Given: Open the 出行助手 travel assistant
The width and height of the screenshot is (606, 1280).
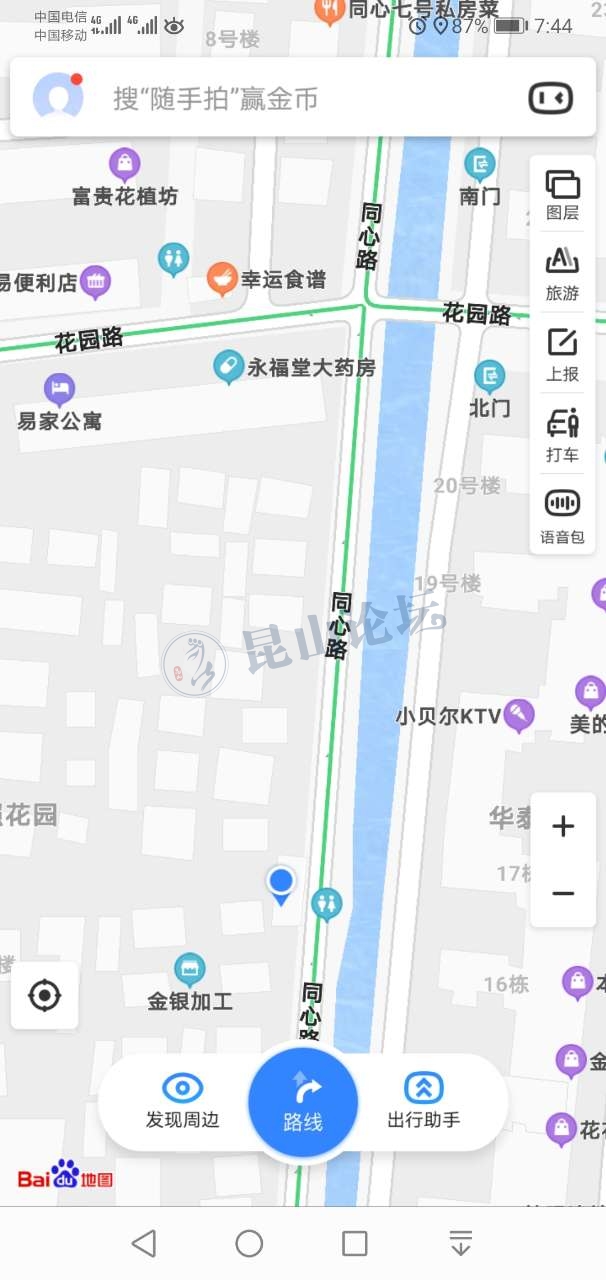Looking at the screenshot, I should (424, 1101).
